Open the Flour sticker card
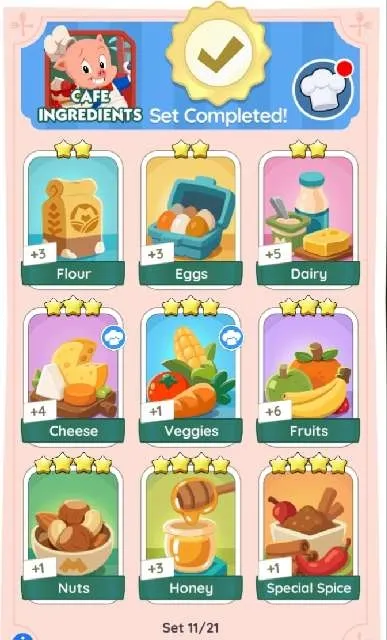Image resolution: width=387 pixels, height=640 pixels. tap(73, 220)
